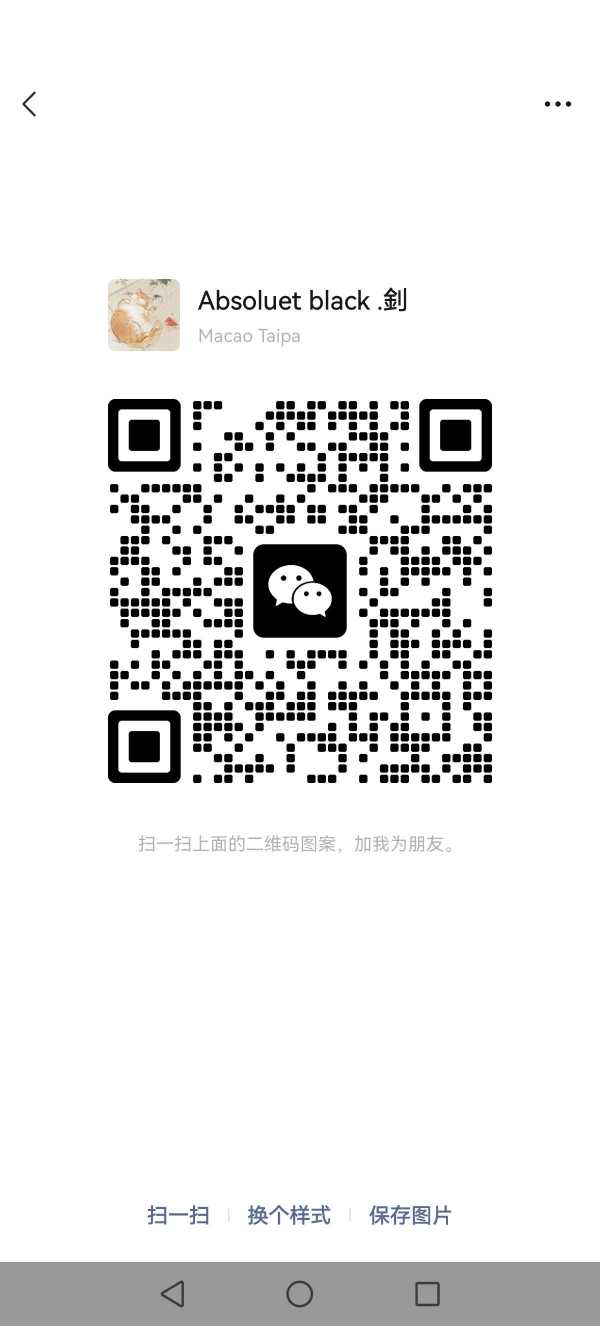Viewport: 600px width, 1326px height.
Task: Open the recent apps view
Action: pyautogui.click(x=427, y=1294)
